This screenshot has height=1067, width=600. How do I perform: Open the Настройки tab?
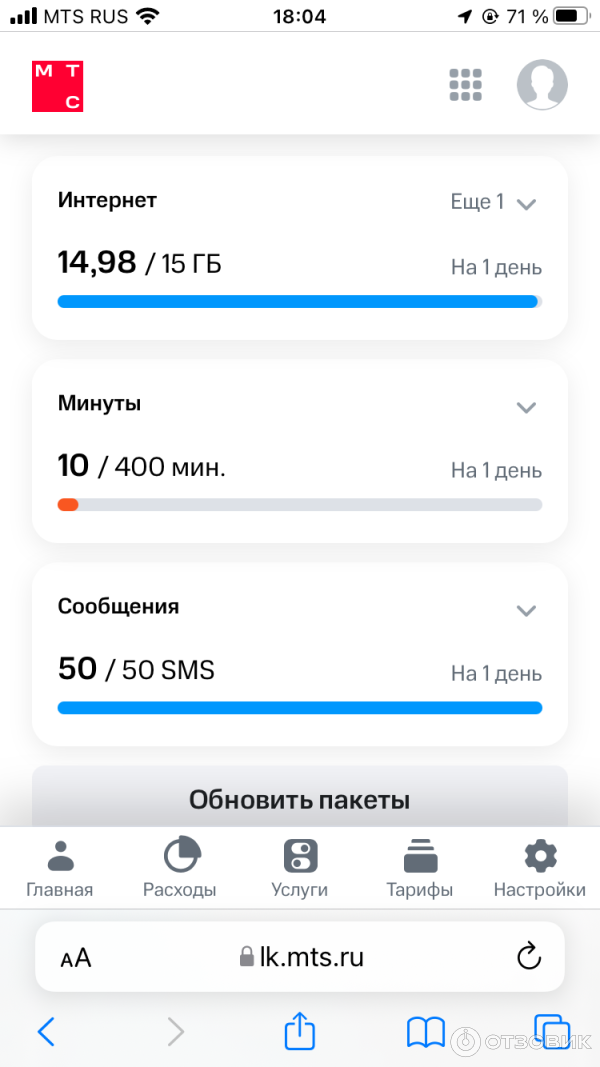click(540, 870)
